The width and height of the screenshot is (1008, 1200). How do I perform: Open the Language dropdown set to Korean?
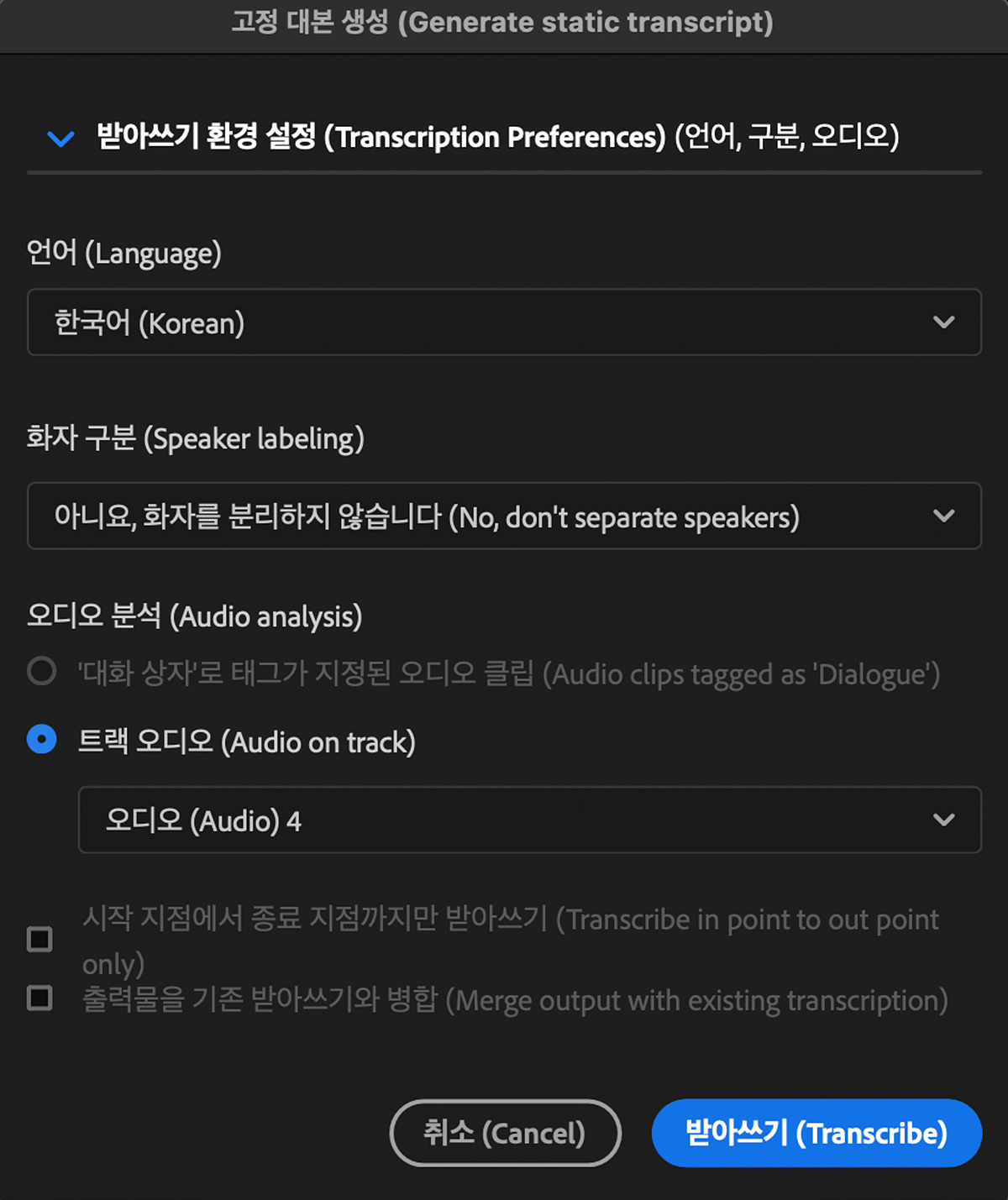point(504,322)
